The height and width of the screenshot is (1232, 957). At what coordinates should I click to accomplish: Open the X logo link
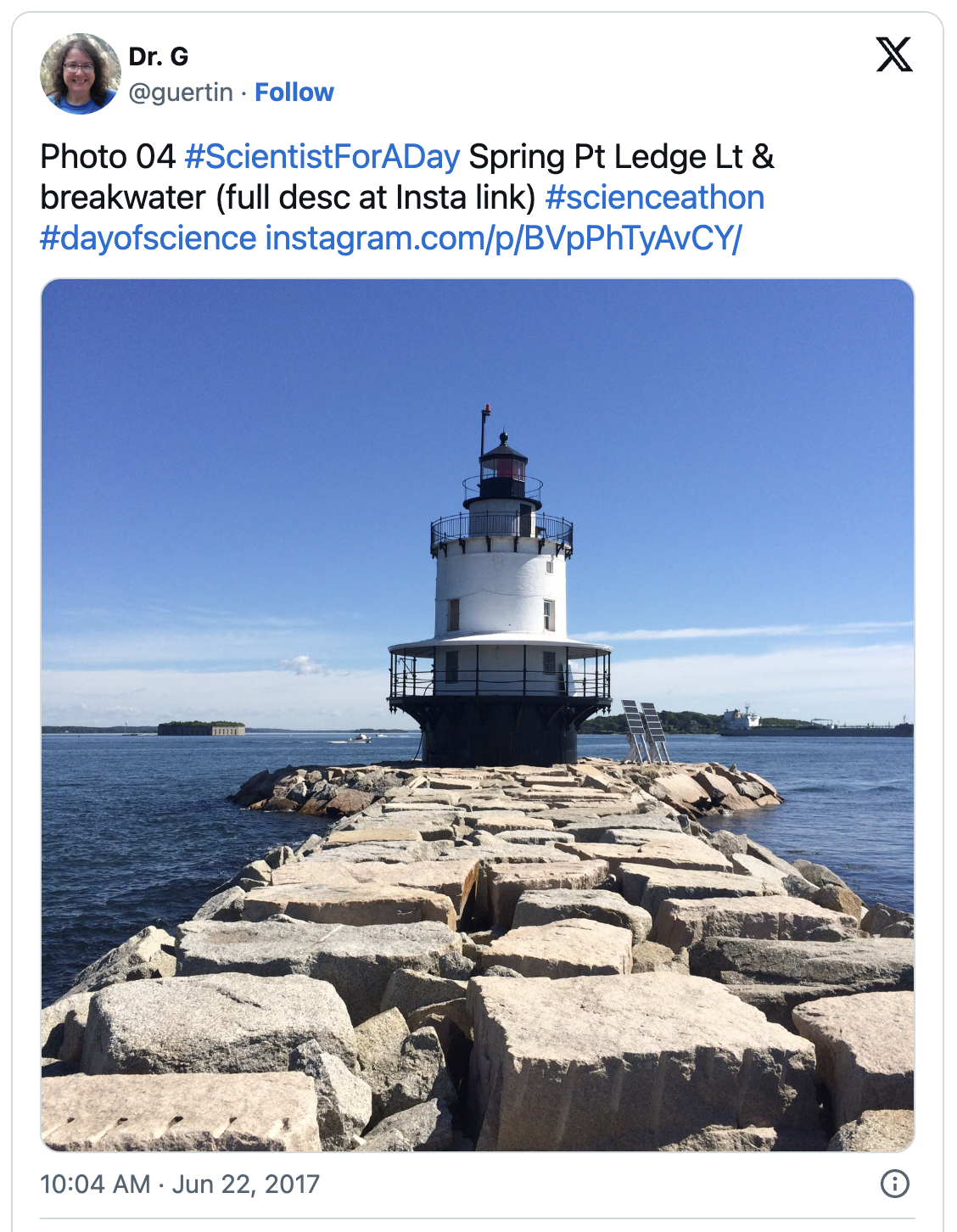(x=893, y=55)
